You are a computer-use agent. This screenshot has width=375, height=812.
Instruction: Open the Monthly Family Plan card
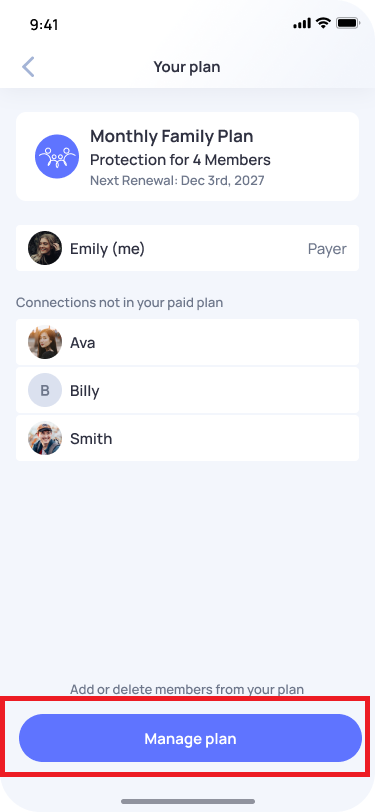(x=188, y=156)
